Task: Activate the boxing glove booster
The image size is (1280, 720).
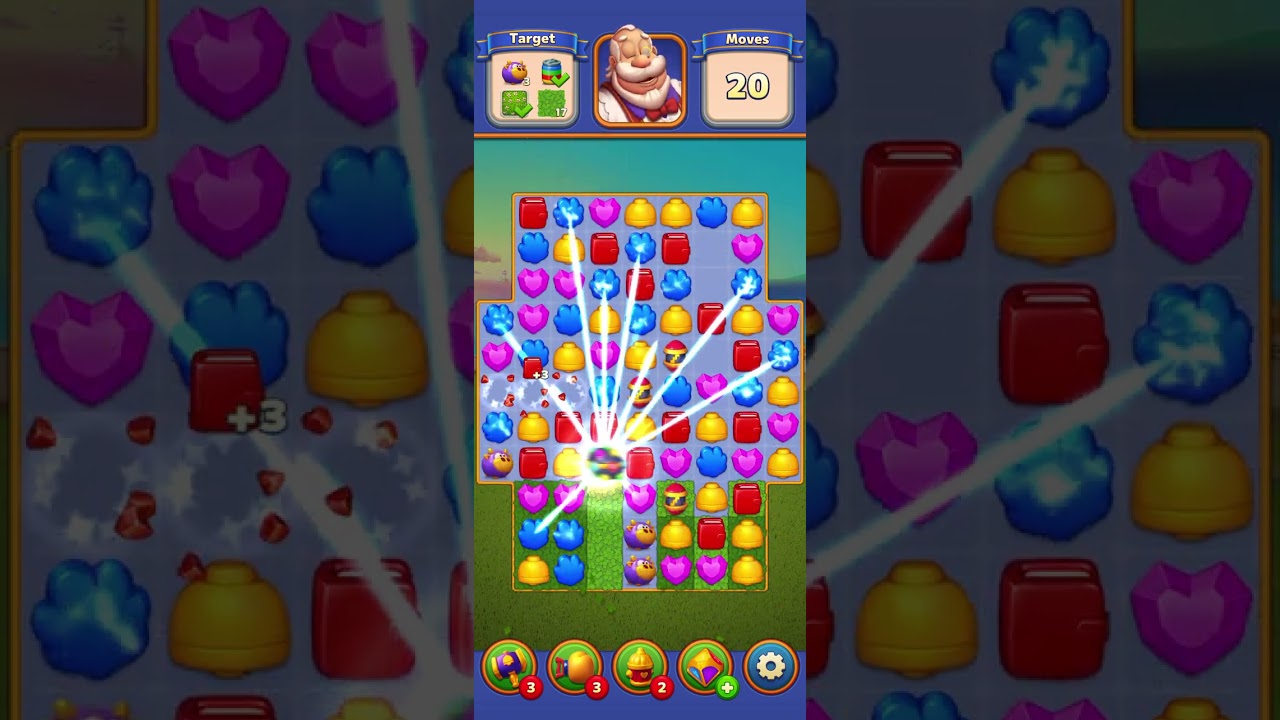Action: point(574,666)
